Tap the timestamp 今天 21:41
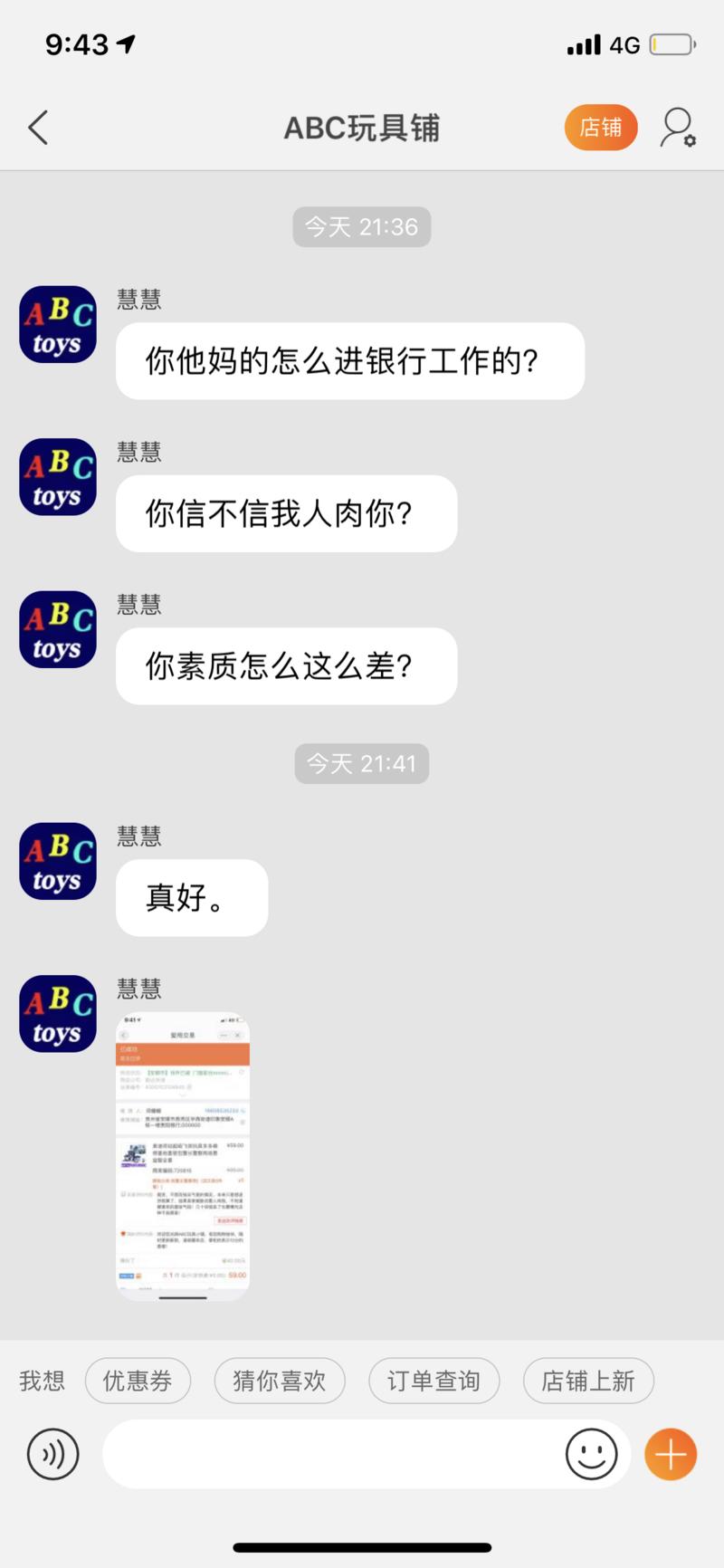This screenshot has height=1568, width=724. tap(361, 763)
